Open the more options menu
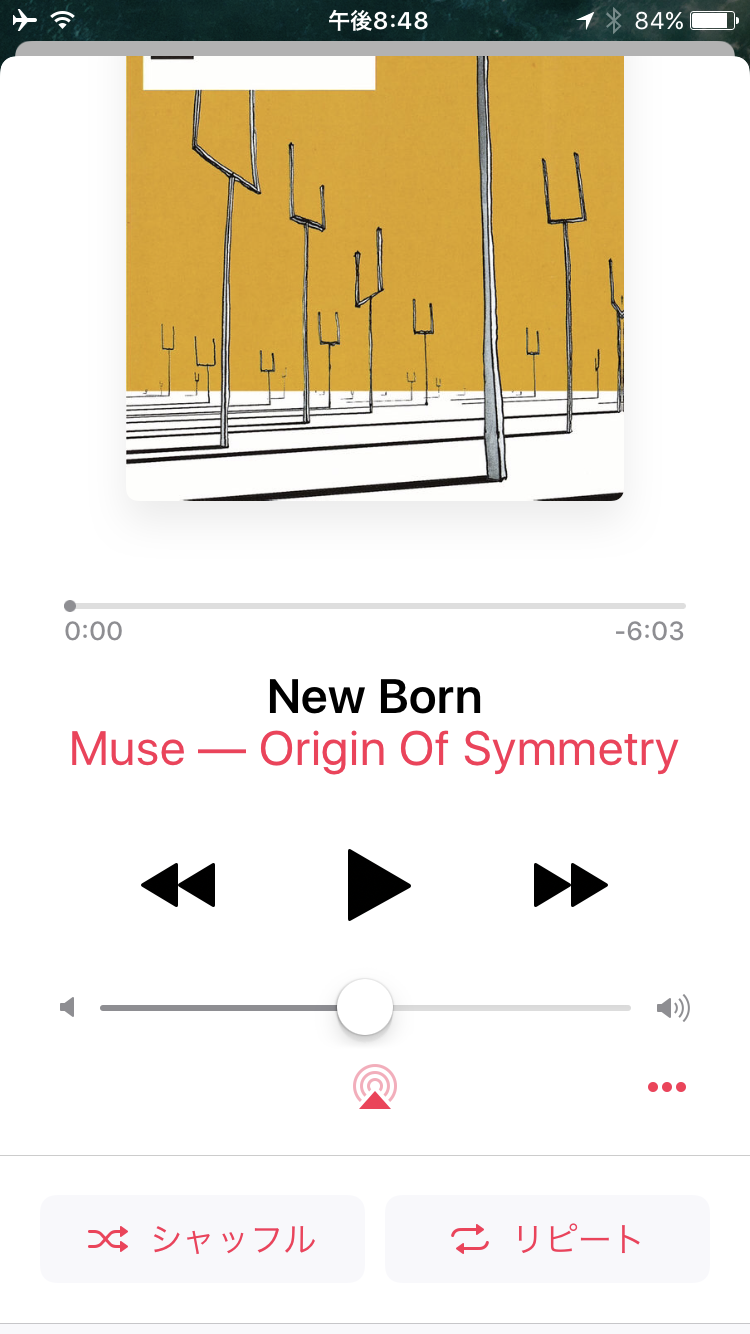 pyautogui.click(x=666, y=1087)
